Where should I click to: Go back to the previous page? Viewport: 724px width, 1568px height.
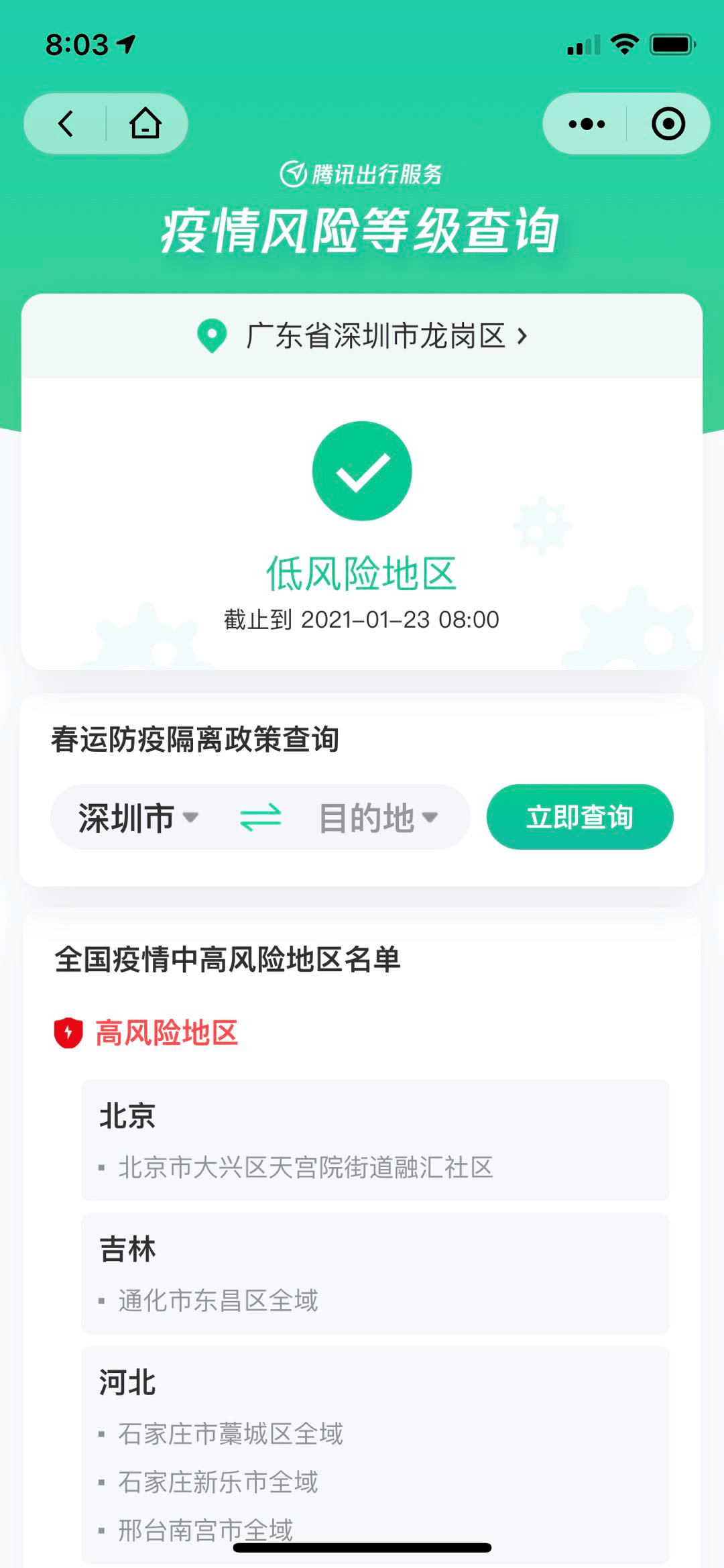pyautogui.click(x=66, y=124)
